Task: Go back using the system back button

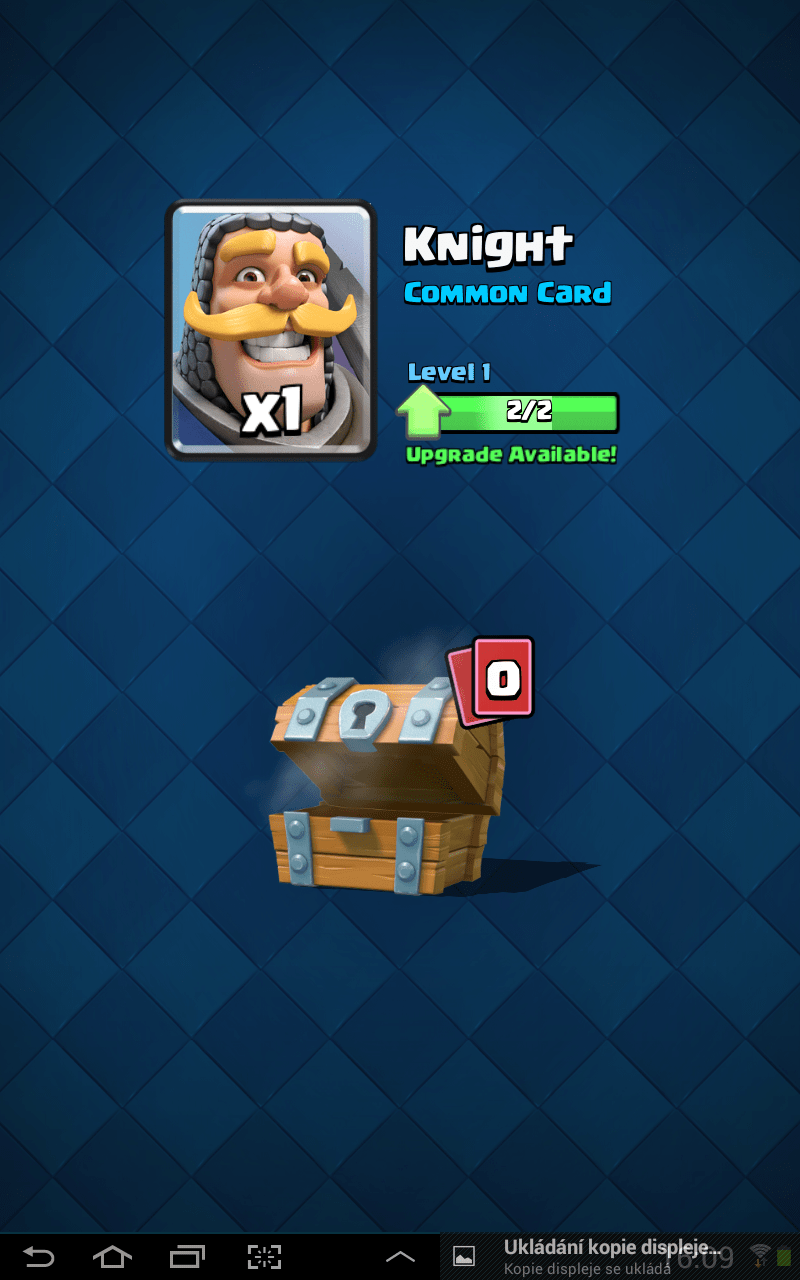Action: click(38, 1257)
